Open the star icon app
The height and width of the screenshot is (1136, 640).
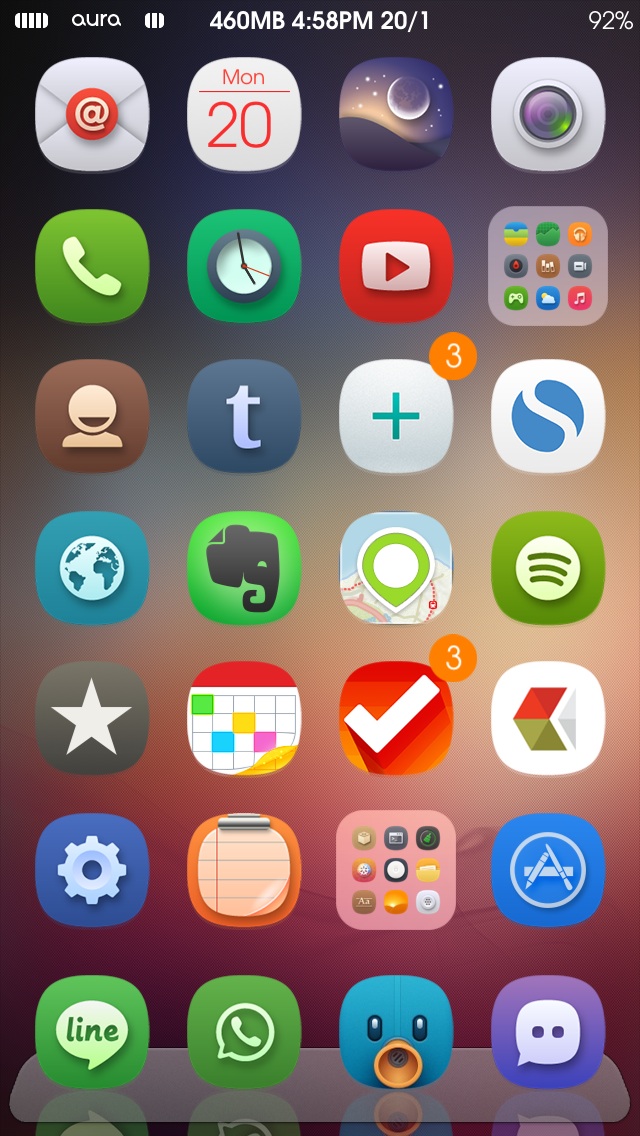(92, 718)
